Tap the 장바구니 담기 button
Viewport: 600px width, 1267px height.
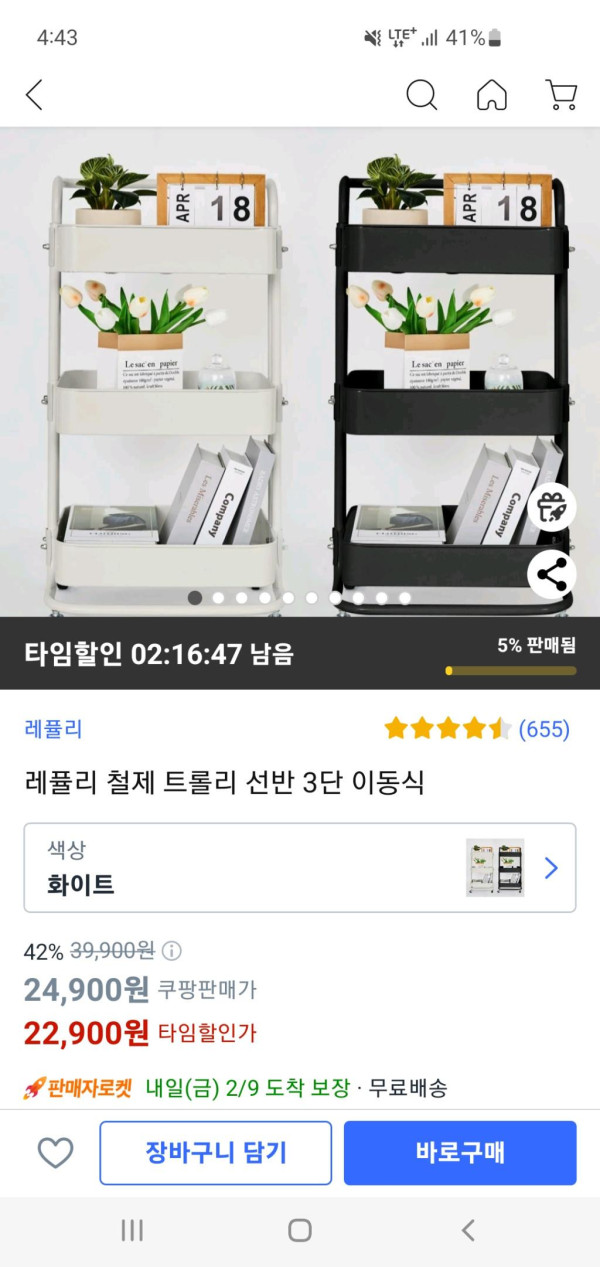click(215, 1153)
